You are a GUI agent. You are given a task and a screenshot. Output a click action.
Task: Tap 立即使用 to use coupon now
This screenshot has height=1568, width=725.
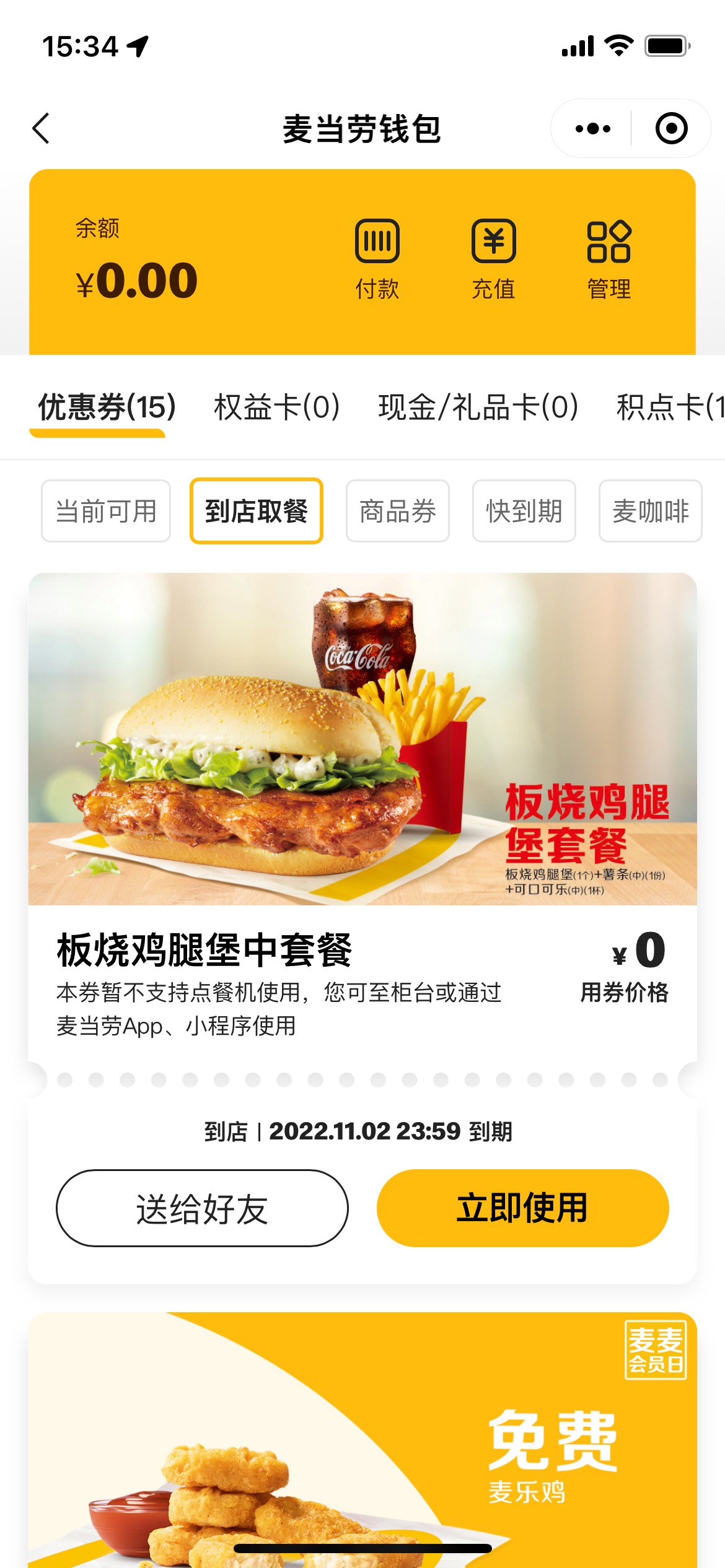point(522,1208)
